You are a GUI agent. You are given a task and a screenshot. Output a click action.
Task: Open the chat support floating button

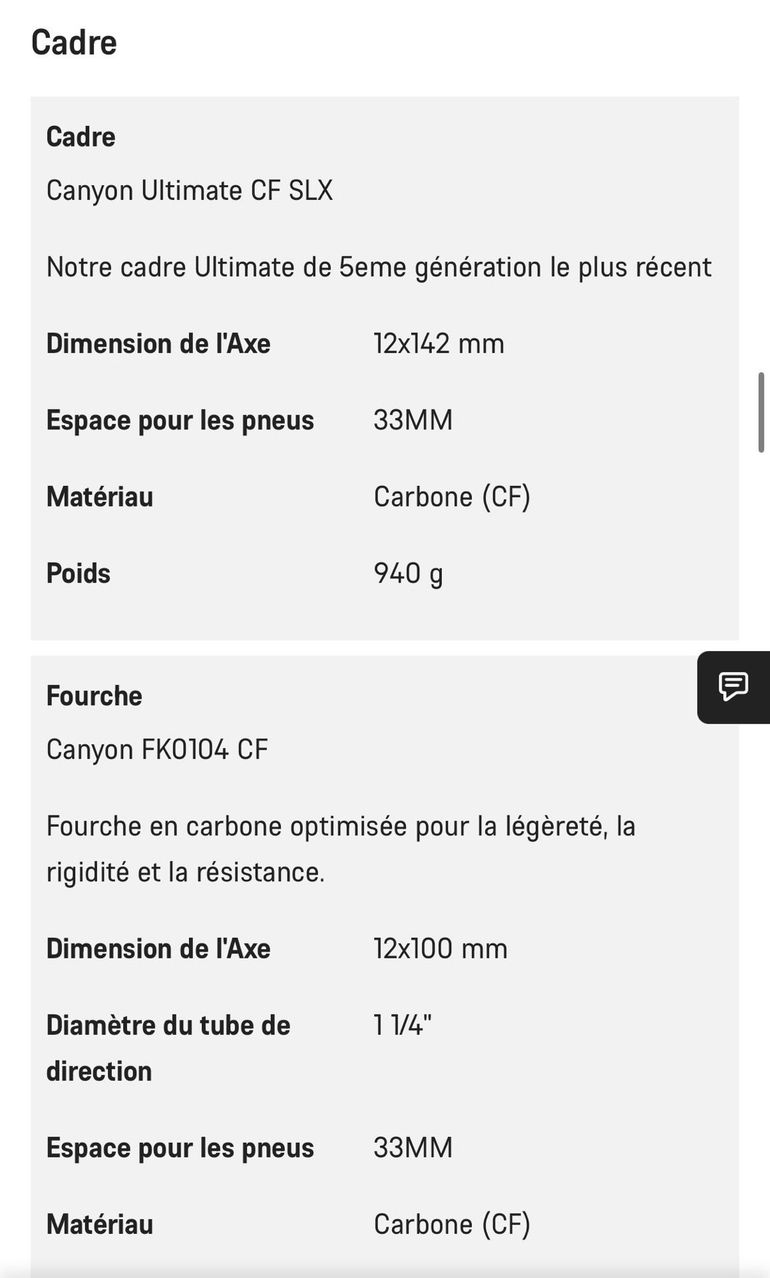734,687
